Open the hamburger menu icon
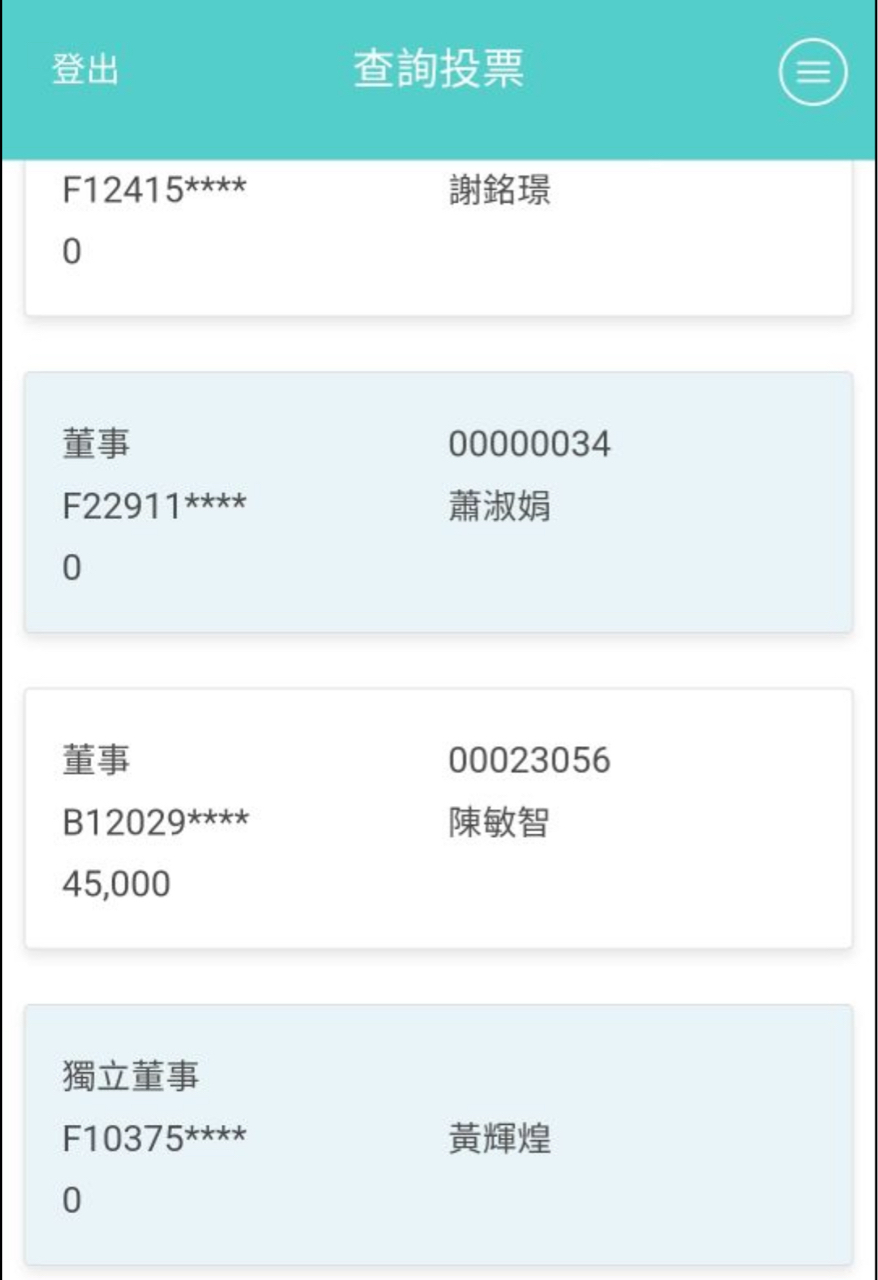Viewport: 878px width, 1280px height. click(x=812, y=72)
